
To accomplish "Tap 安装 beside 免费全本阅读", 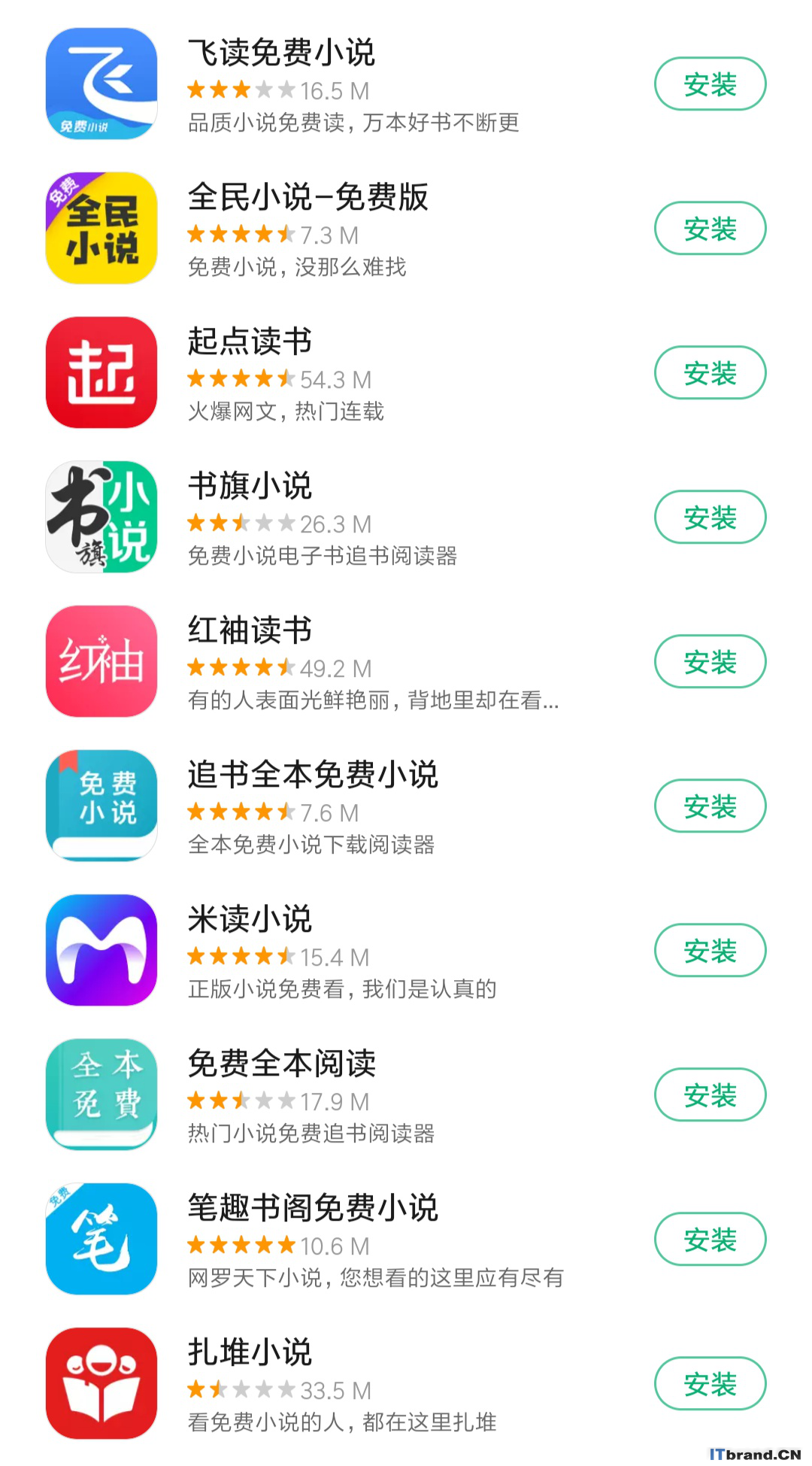I will 710,1094.
